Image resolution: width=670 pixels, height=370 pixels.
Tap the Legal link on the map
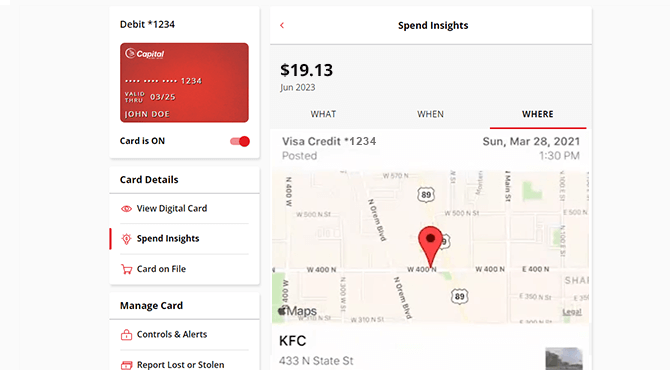pyautogui.click(x=572, y=312)
